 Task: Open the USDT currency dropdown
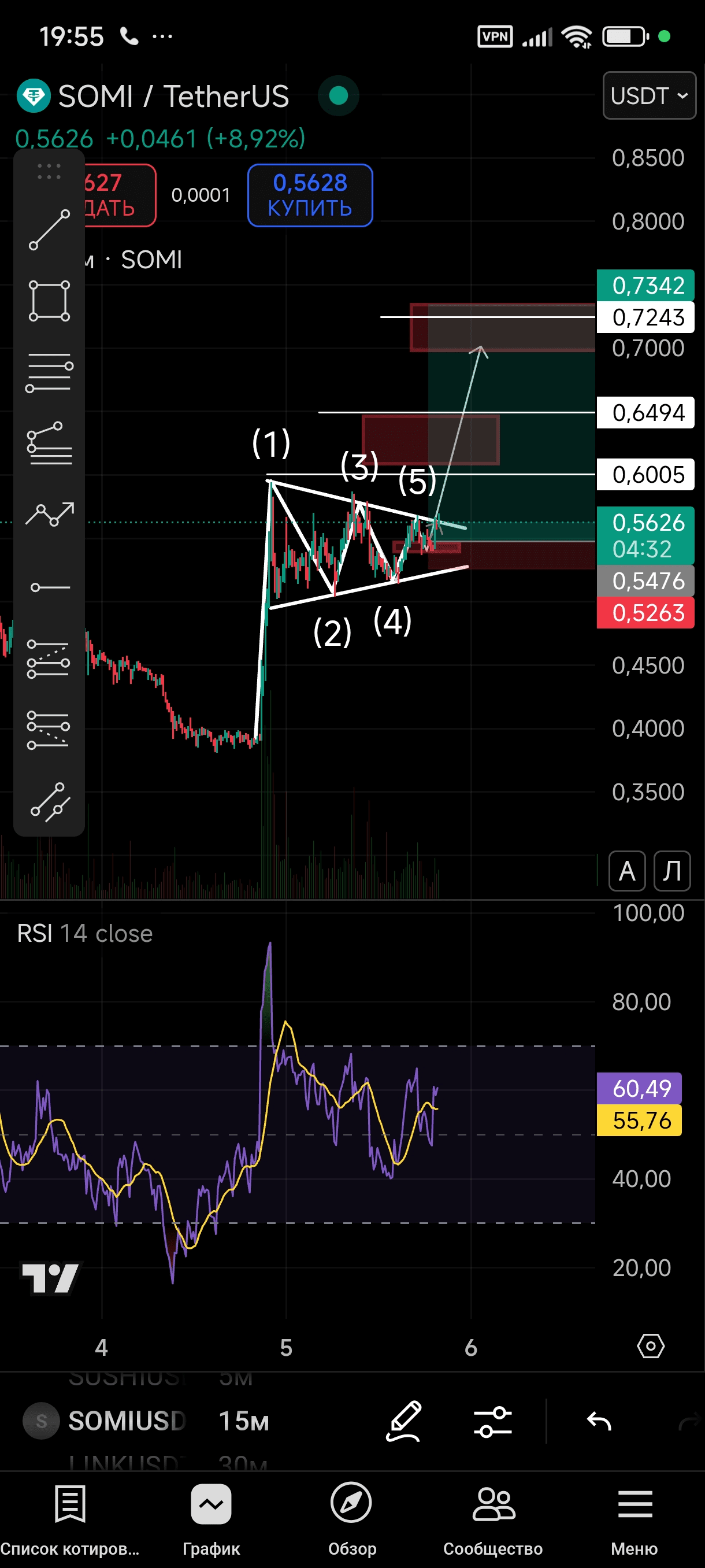pos(648,95)
